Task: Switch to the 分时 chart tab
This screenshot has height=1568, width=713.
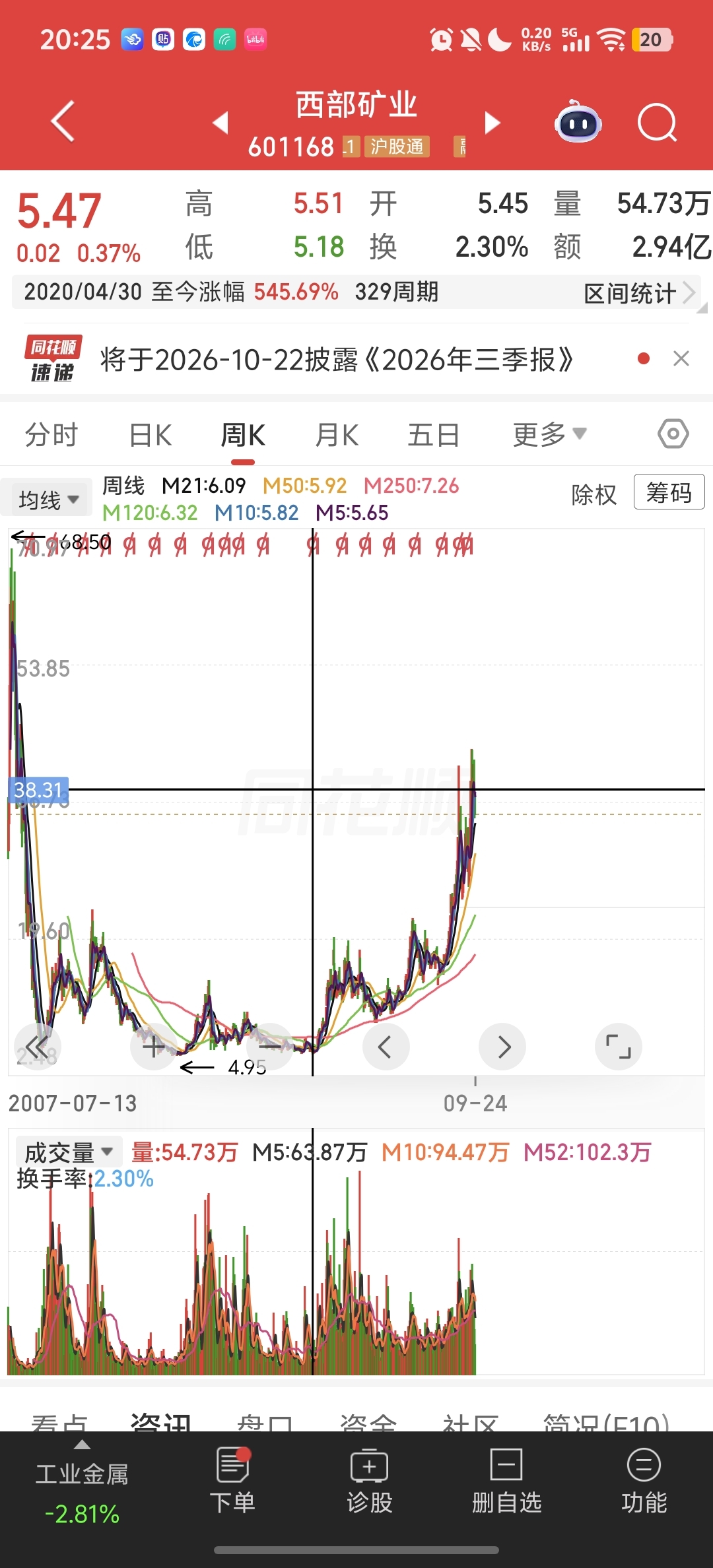Action: (x=51, y=435)
